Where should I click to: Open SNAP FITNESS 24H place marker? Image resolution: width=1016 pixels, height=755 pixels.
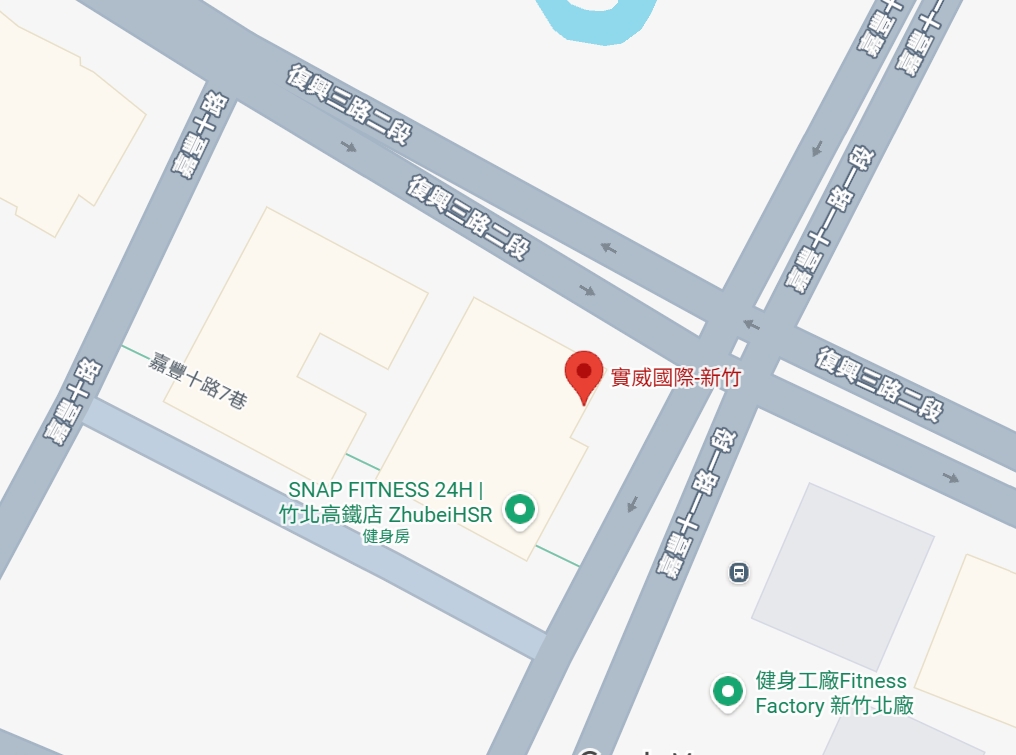(x=519, y=510)
